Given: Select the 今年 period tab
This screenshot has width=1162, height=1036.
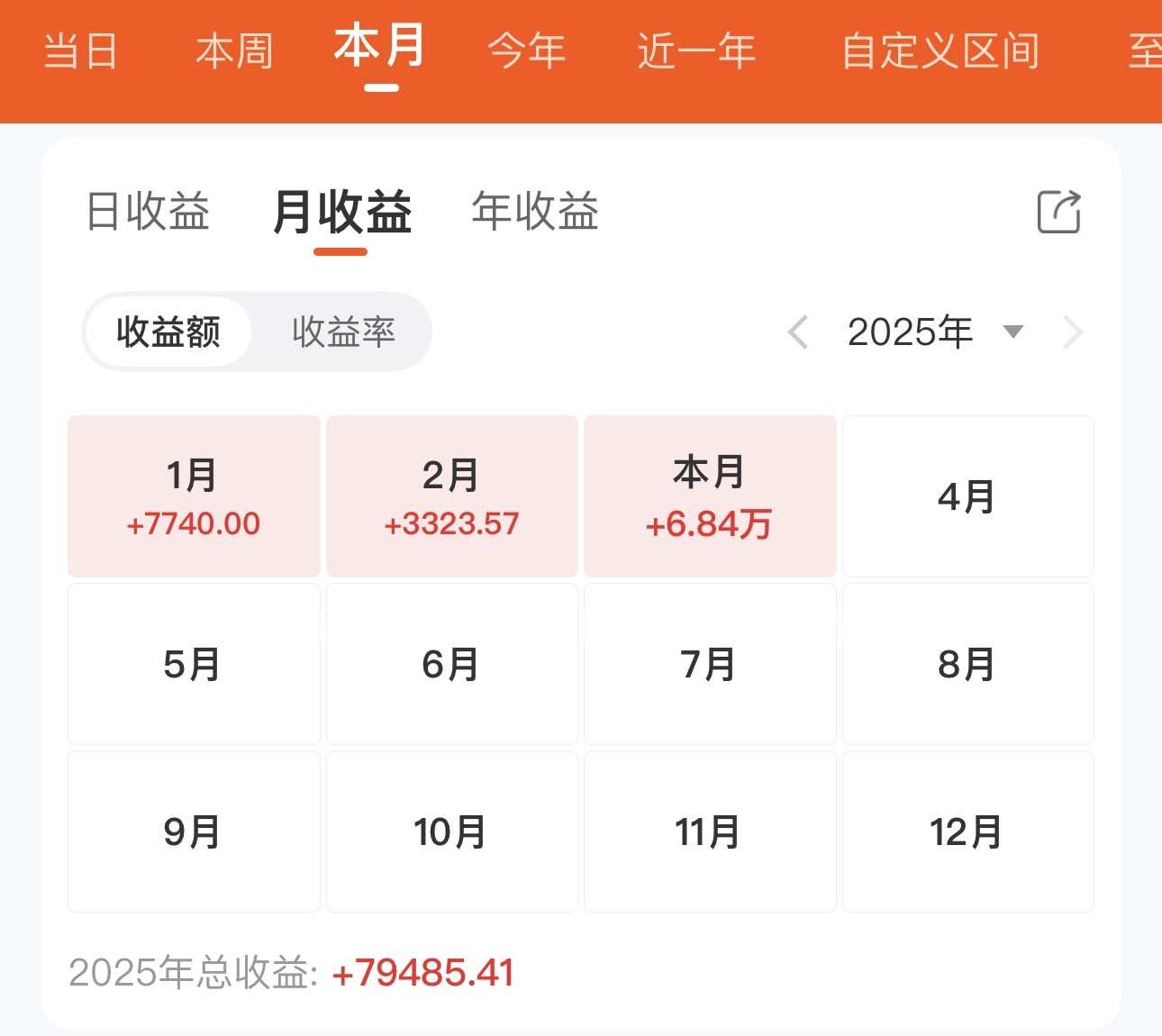Looking at the screenshot, I should 527,51.
